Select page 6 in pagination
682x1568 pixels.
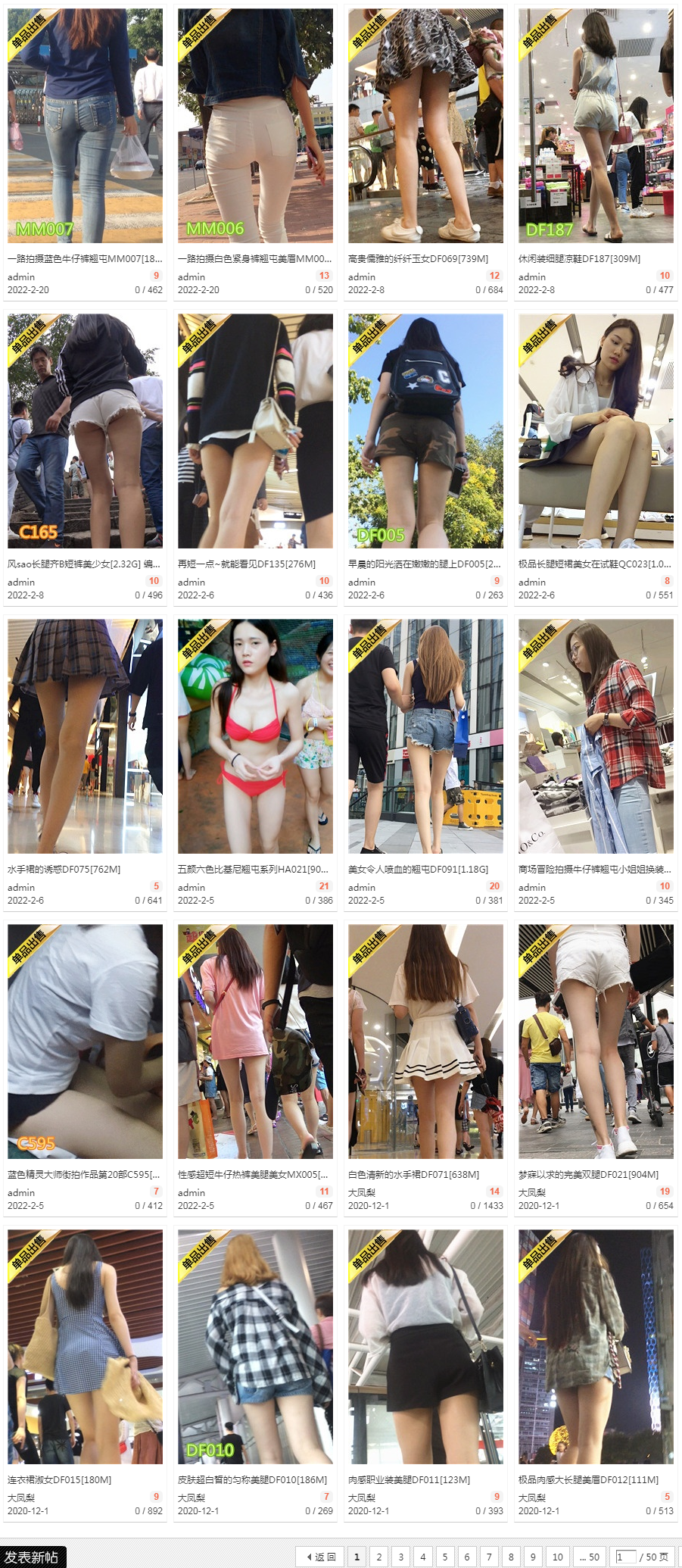[x=467, y=1557]
